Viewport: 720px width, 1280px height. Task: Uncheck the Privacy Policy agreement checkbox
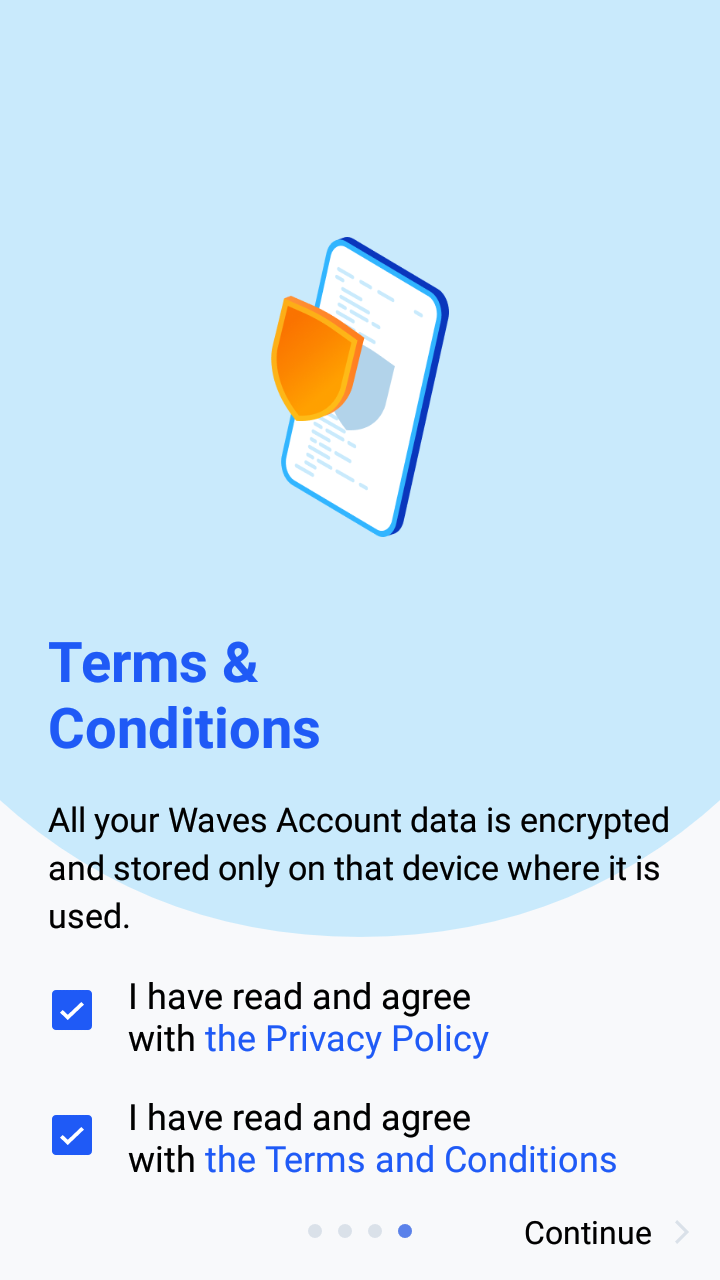(72, 1011)
